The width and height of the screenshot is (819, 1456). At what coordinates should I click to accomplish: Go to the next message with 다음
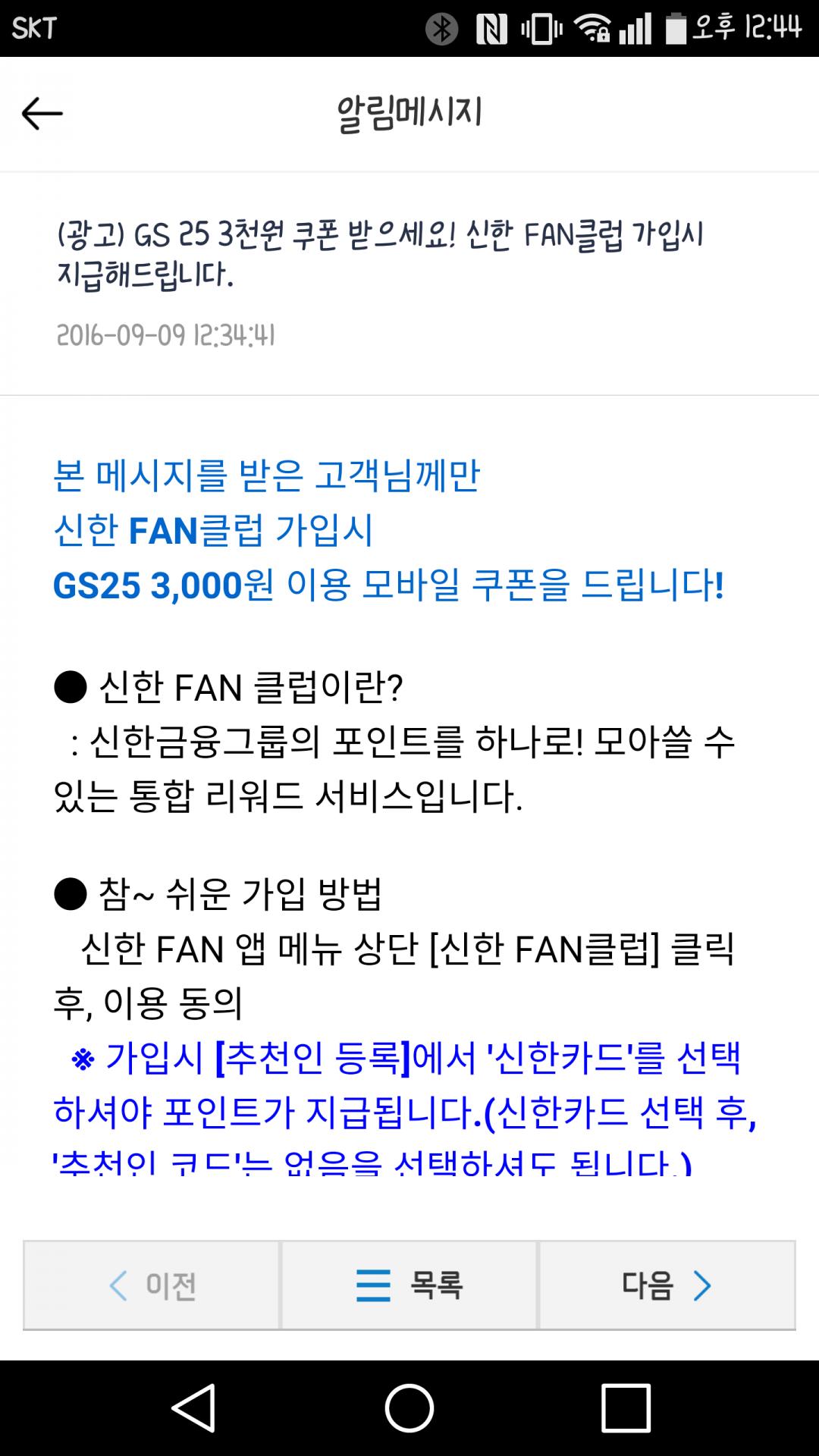[667, 1285]
